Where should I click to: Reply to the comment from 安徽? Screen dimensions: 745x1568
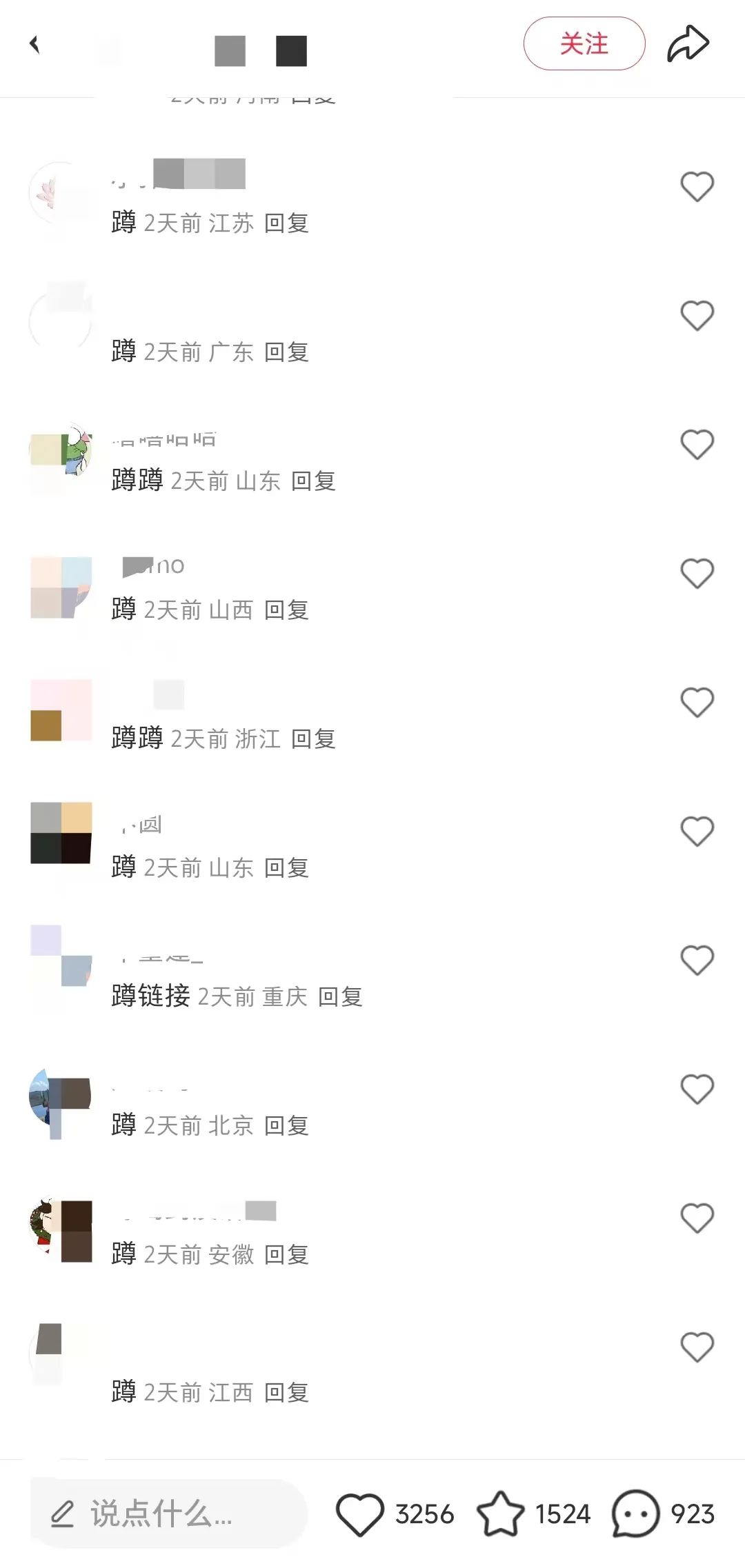coord(286,1254)
